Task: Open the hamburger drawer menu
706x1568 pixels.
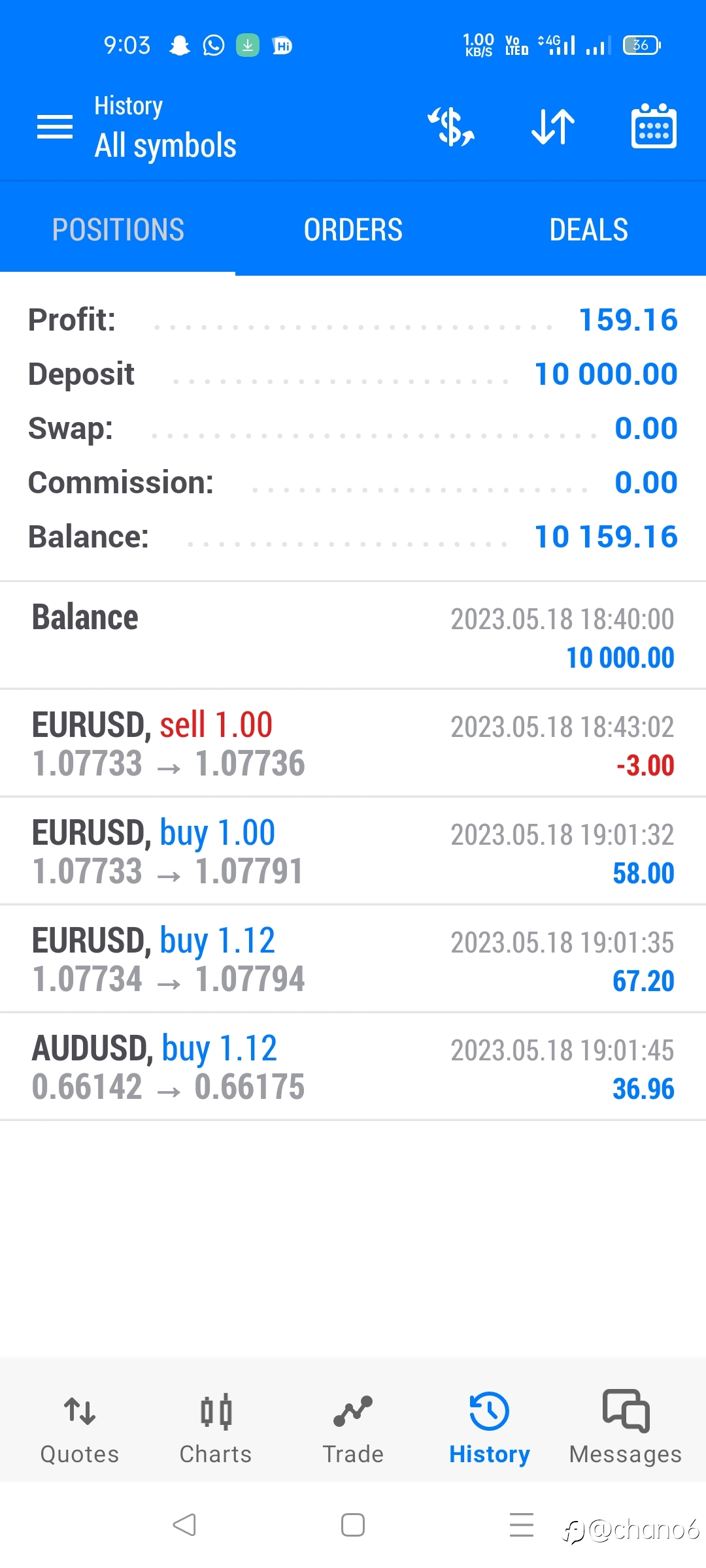Action: tap(55, 127)
